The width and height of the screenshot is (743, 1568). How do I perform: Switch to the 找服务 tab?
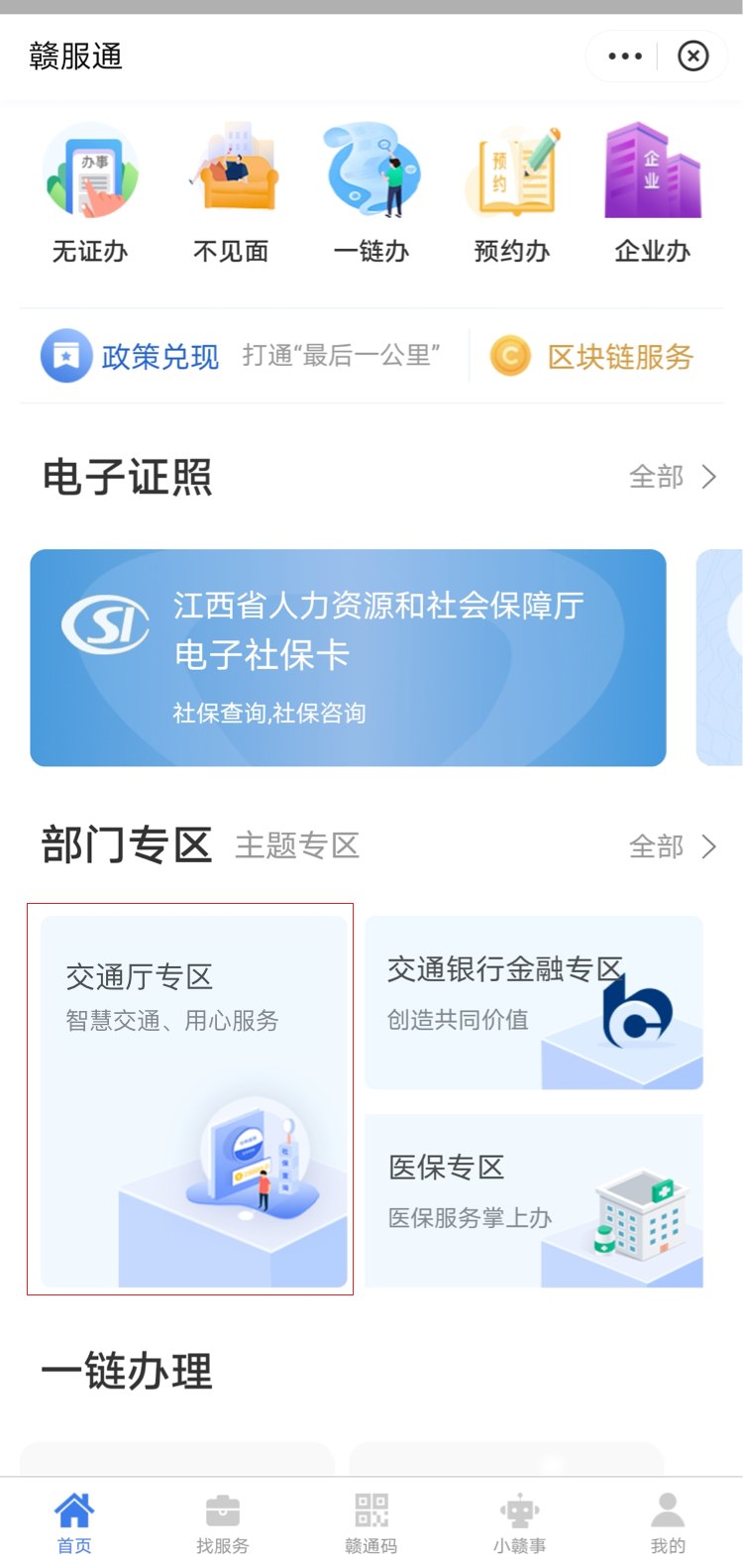[x=222, y=1523]
